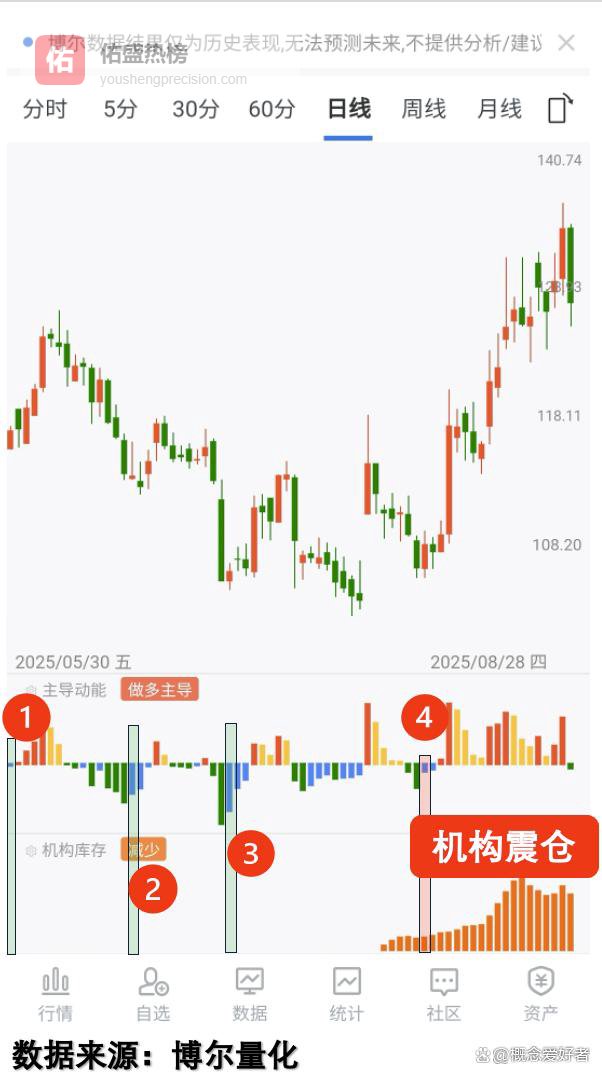Viewport: 602px width, 1076px height.
Task: Open the 月线 monthly chart
Action: [x=499, y=109]
